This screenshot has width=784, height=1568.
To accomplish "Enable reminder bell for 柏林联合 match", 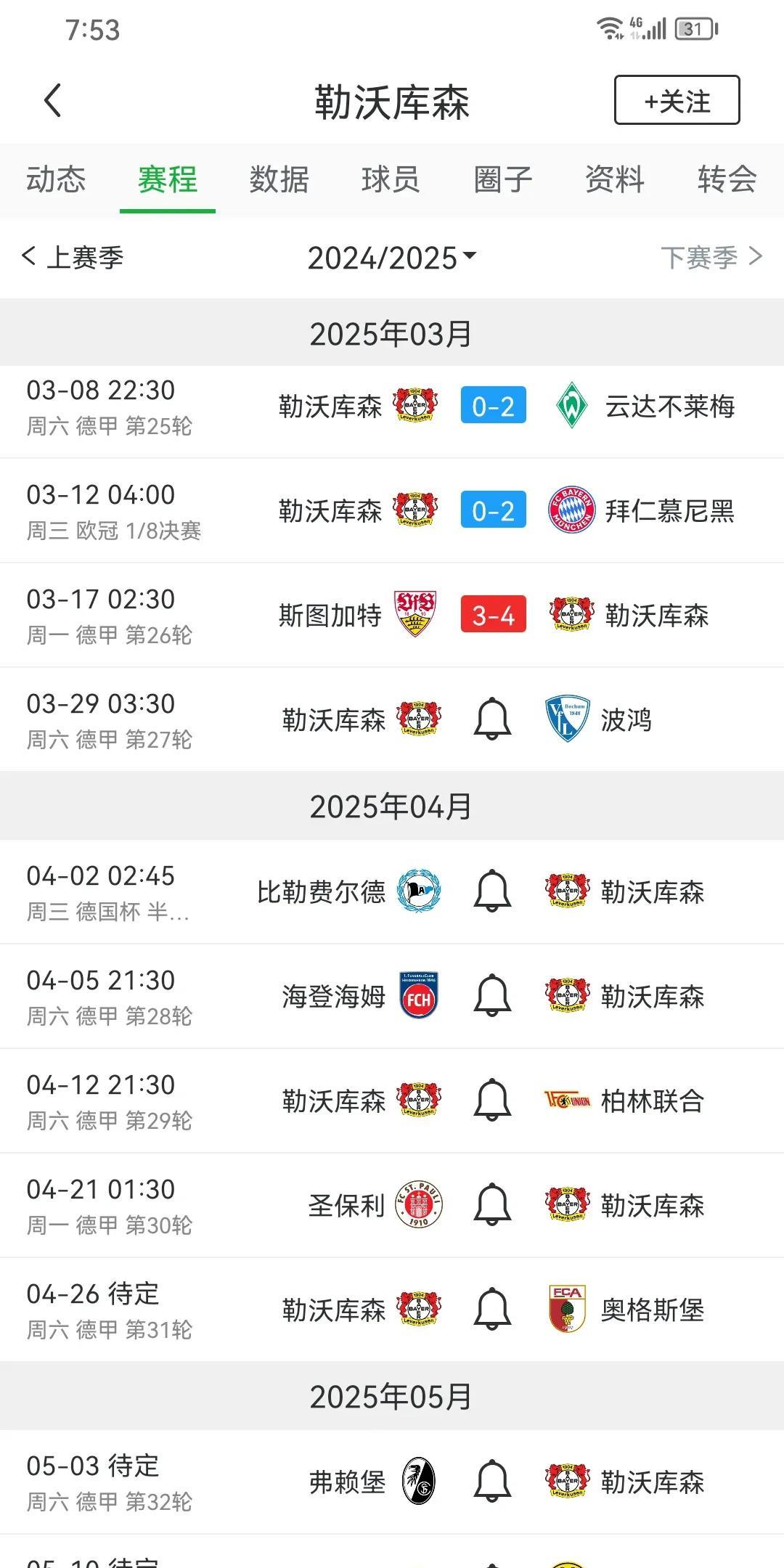I will [492, 1100].
